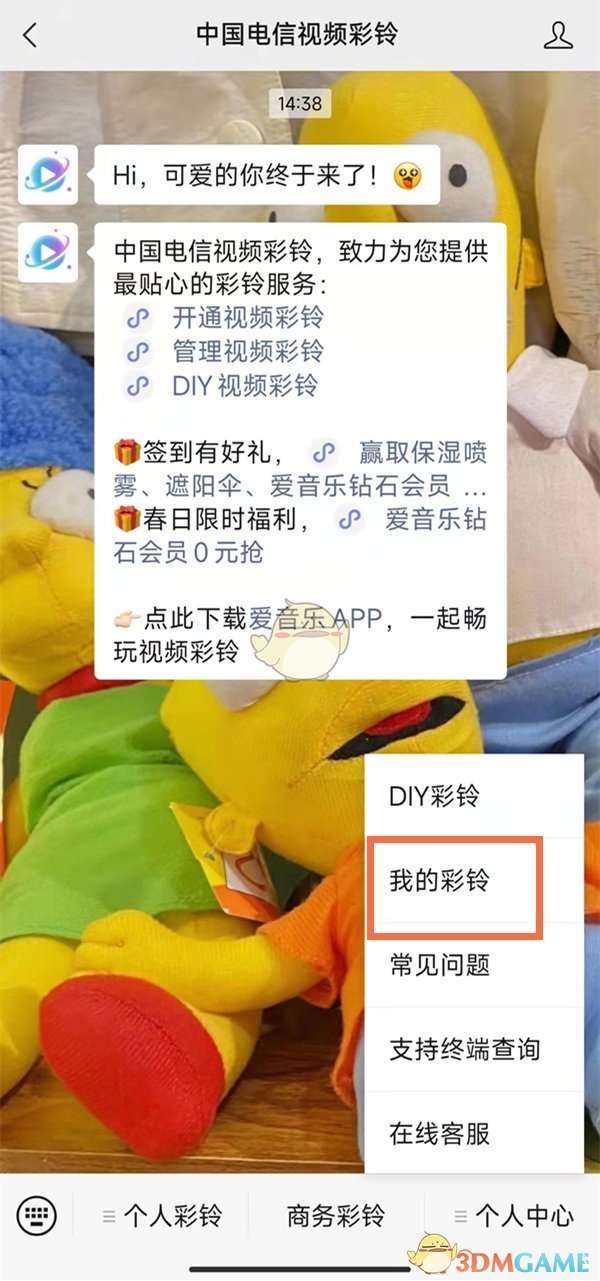Go back from 中国电信视频彩铃 chat
The height and width of the screenshot is (1281, 600).
pos(30,35)
